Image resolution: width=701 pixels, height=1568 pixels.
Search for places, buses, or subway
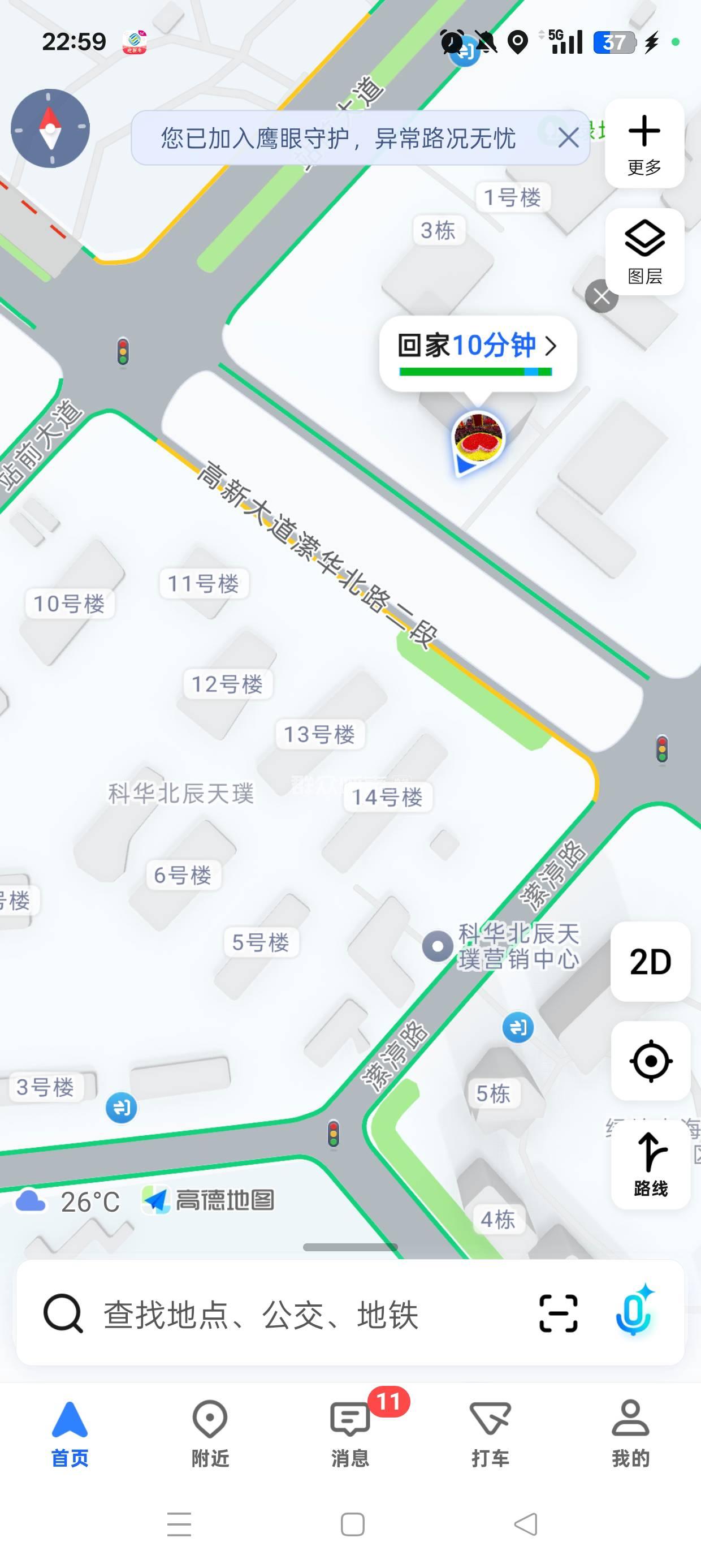262,1315
